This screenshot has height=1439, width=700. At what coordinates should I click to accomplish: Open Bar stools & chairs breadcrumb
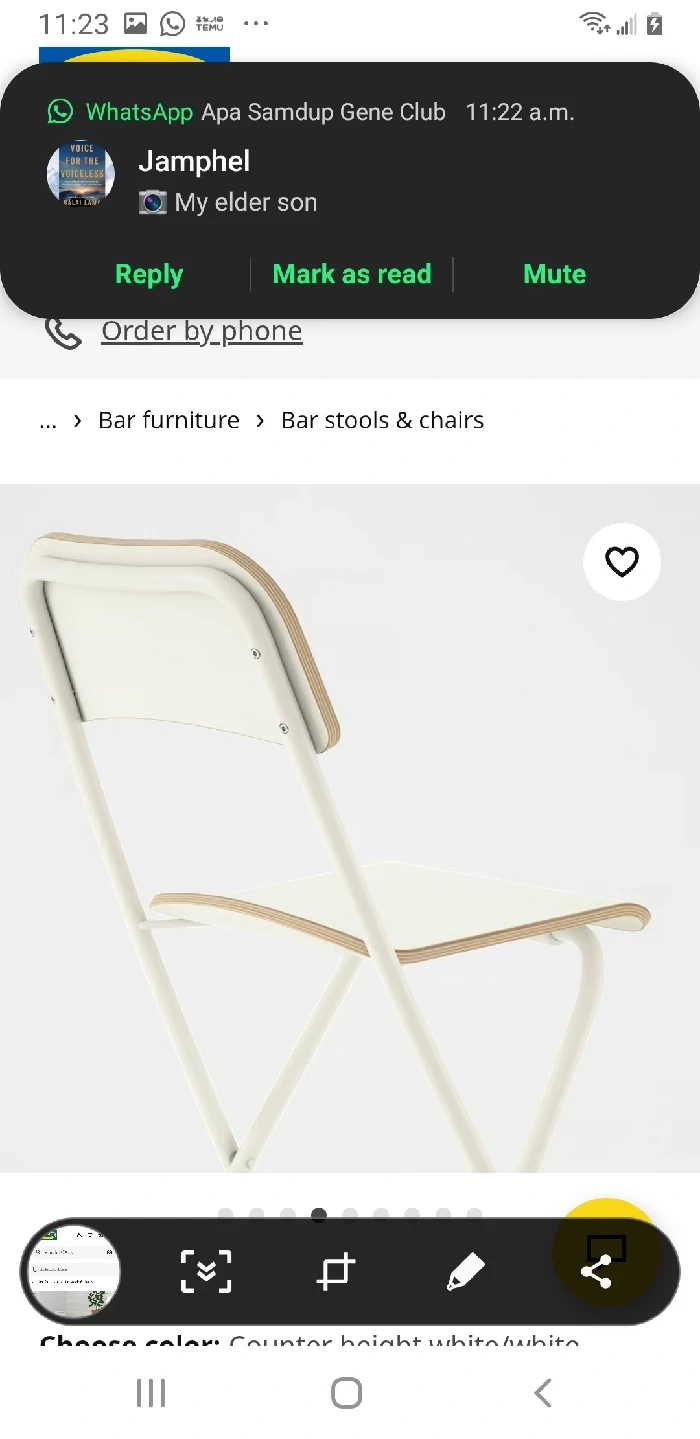click(x=382, y=420)
